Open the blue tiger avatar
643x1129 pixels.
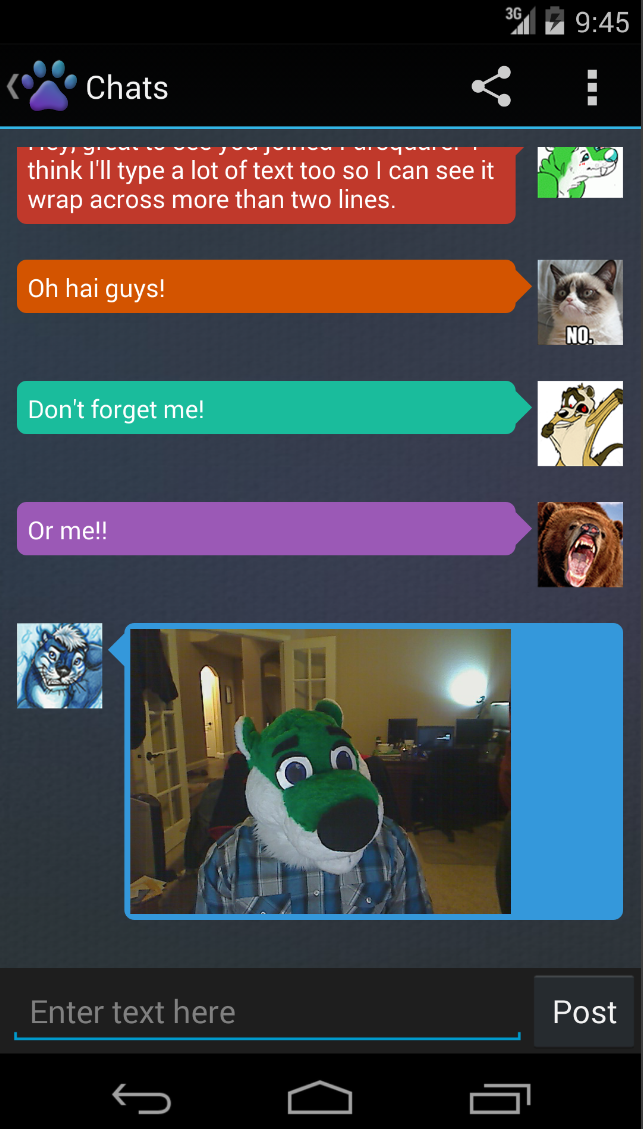coord(60,666)
